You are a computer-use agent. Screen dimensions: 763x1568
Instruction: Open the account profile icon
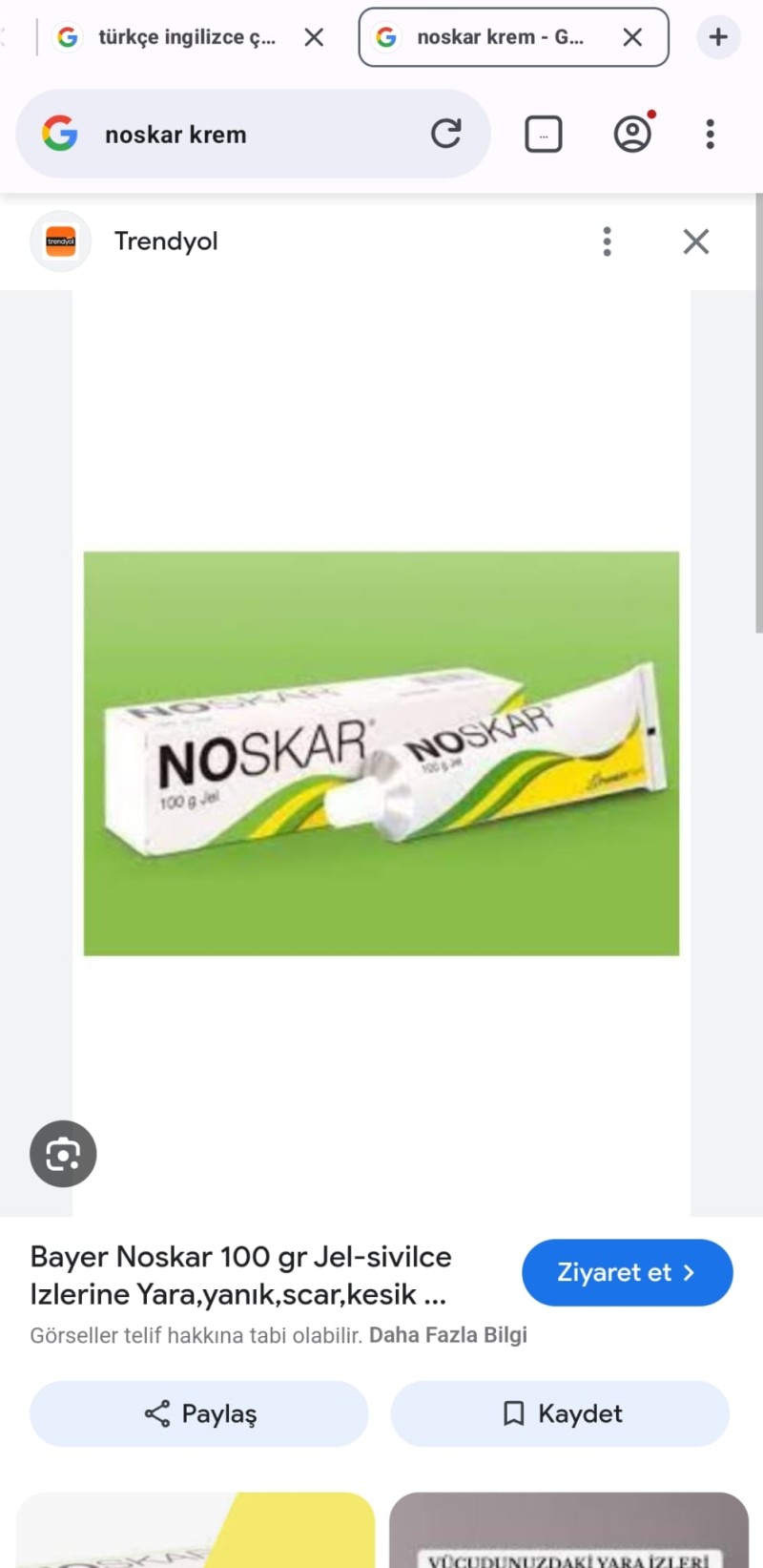click(632, 134)
